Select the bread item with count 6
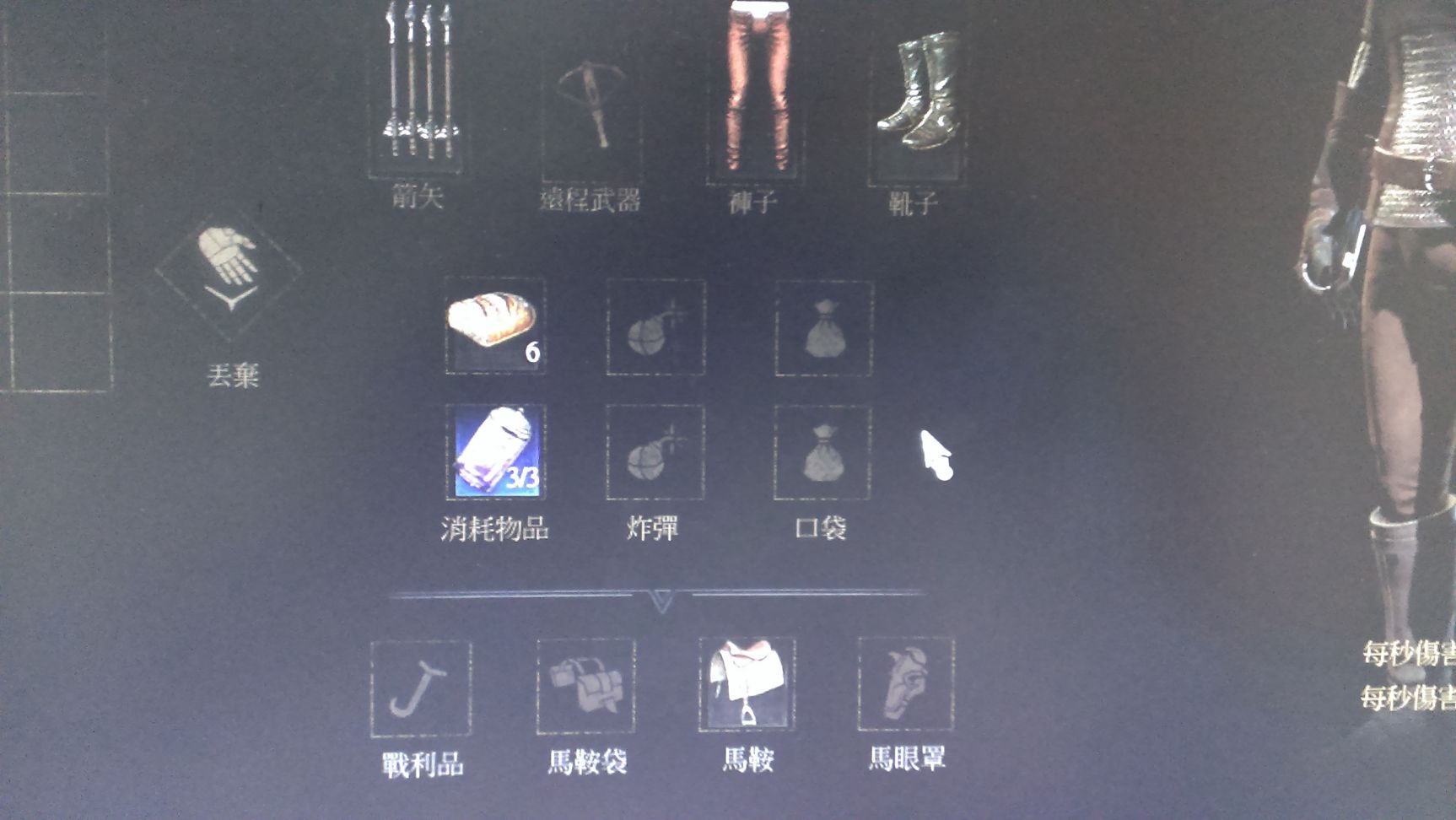This screenshot has width=1456, height=820. coord(494,327)
